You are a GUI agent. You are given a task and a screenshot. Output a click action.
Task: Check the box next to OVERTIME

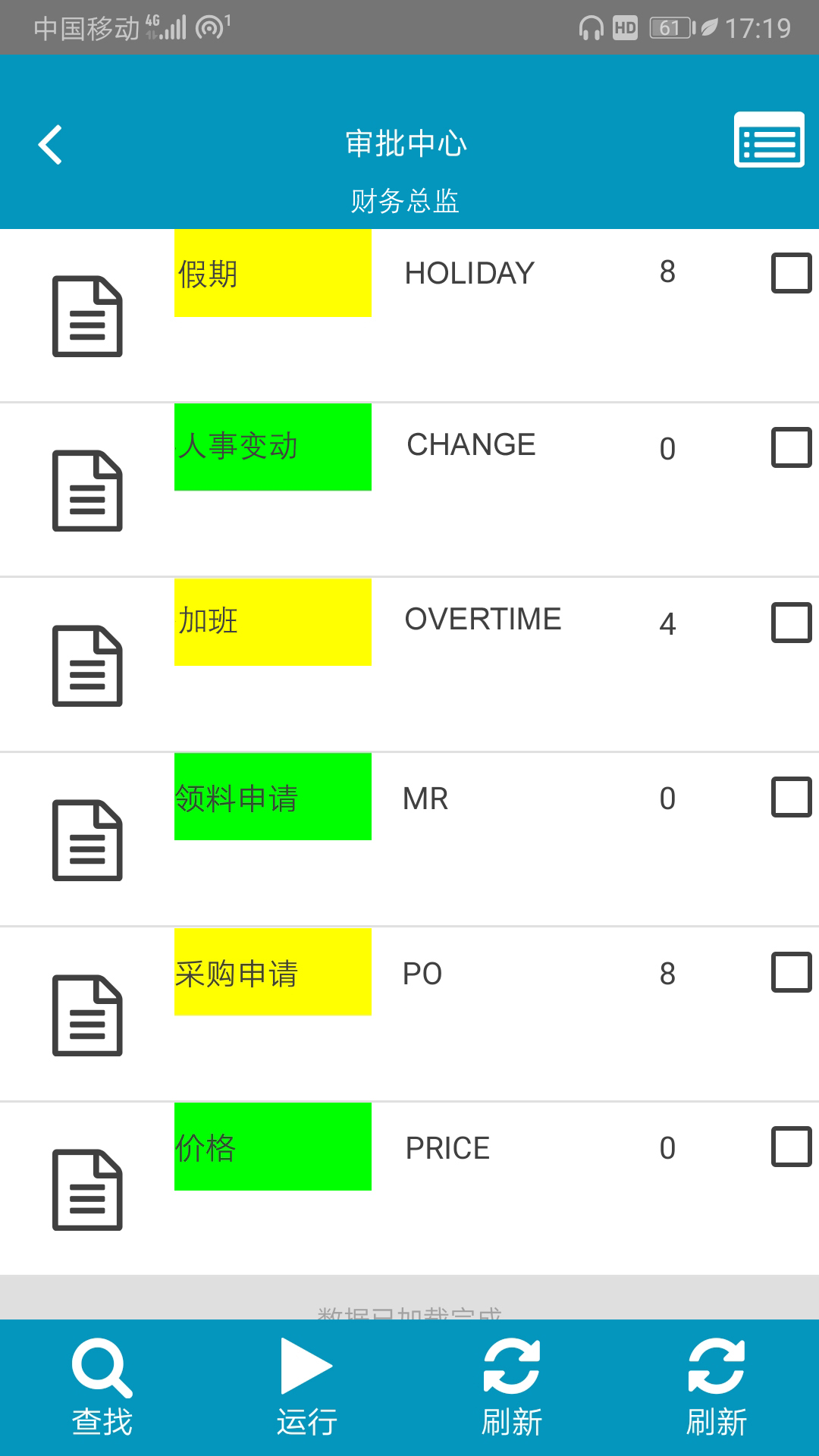791,623
